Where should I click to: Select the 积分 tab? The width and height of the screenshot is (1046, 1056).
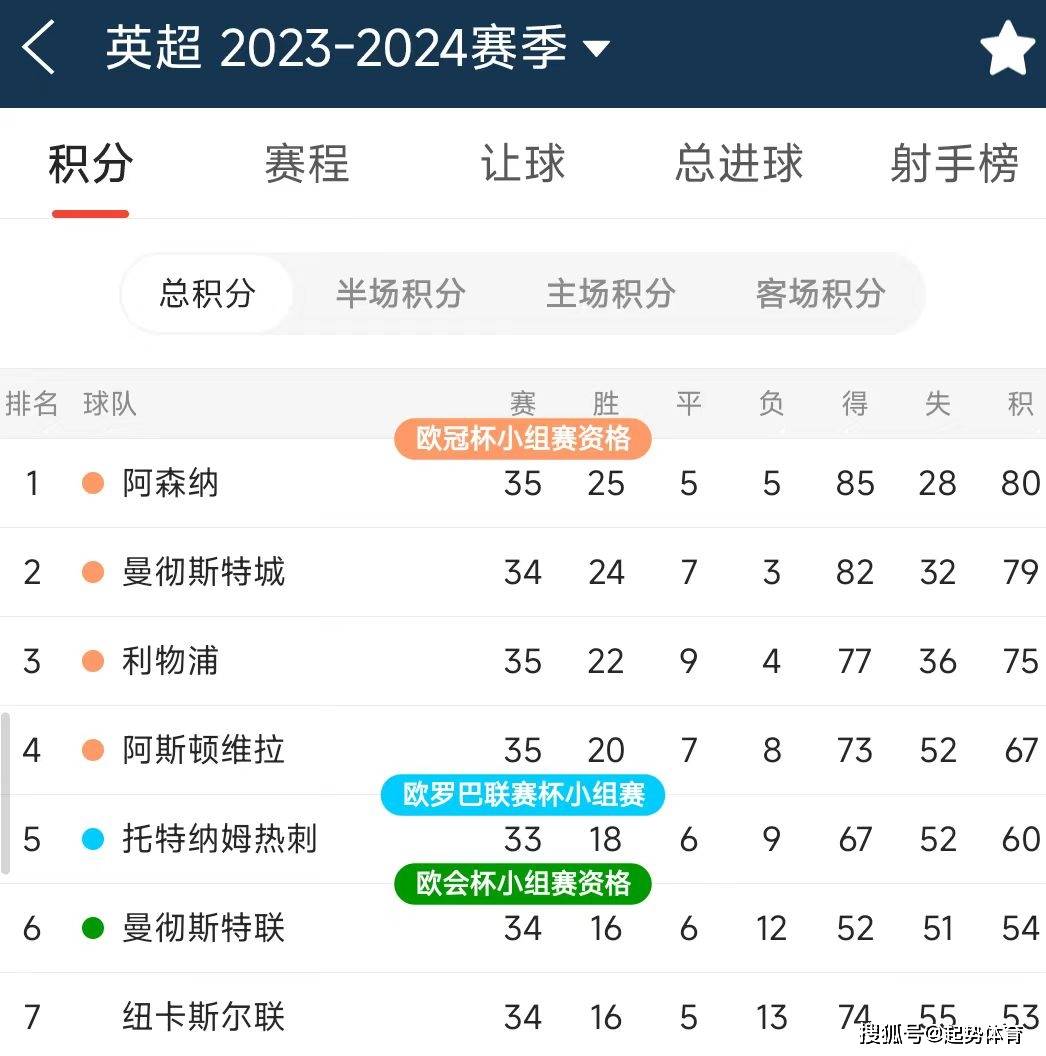90,164
